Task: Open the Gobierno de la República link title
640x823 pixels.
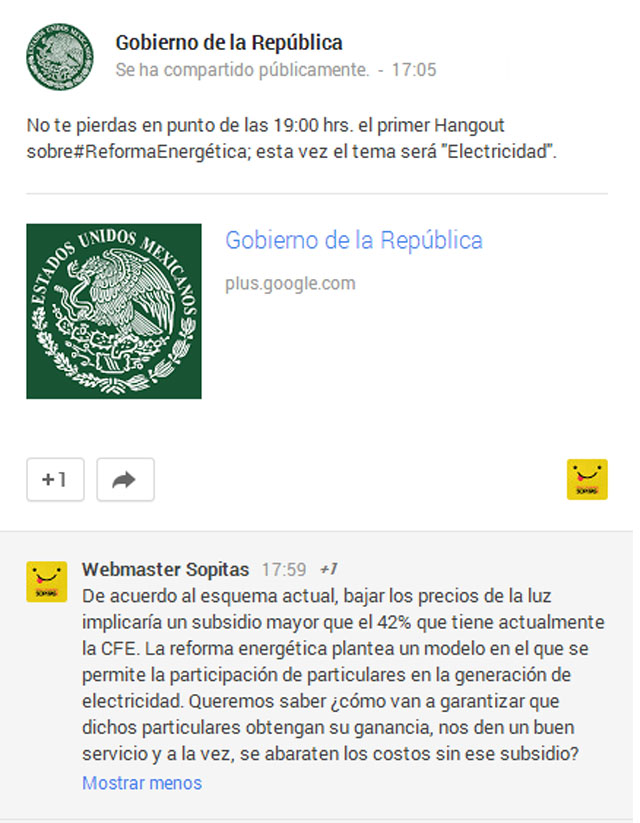Action: tap(353, 240)
